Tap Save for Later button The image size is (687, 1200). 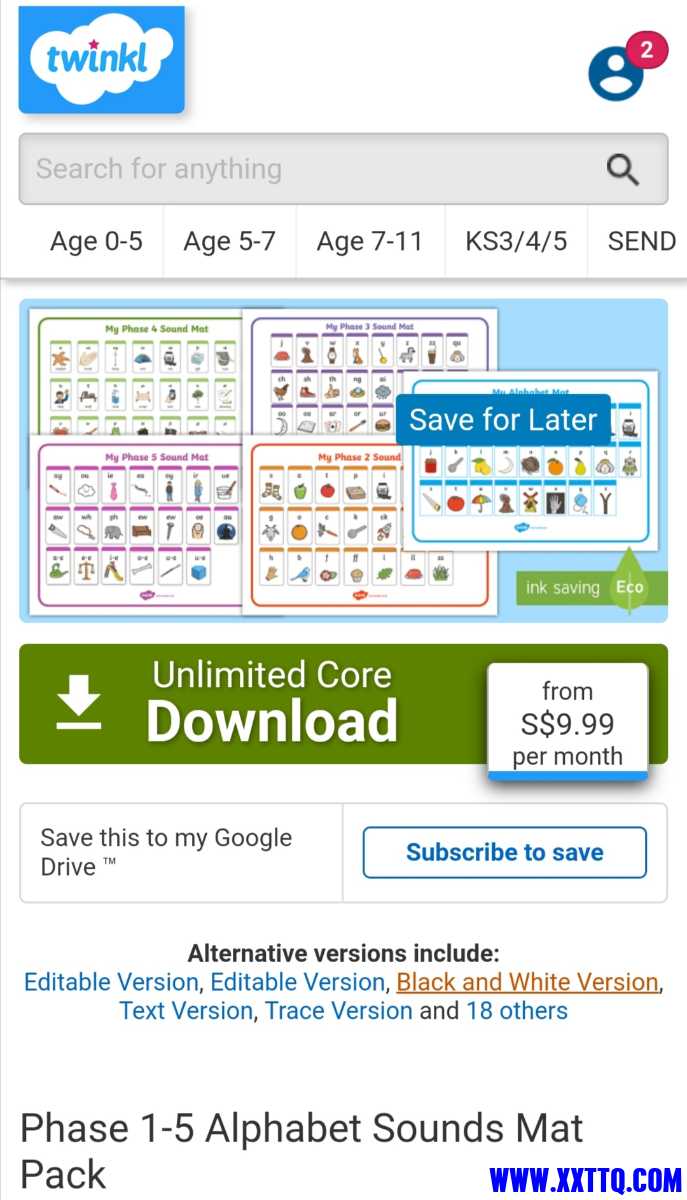point(502,420)
